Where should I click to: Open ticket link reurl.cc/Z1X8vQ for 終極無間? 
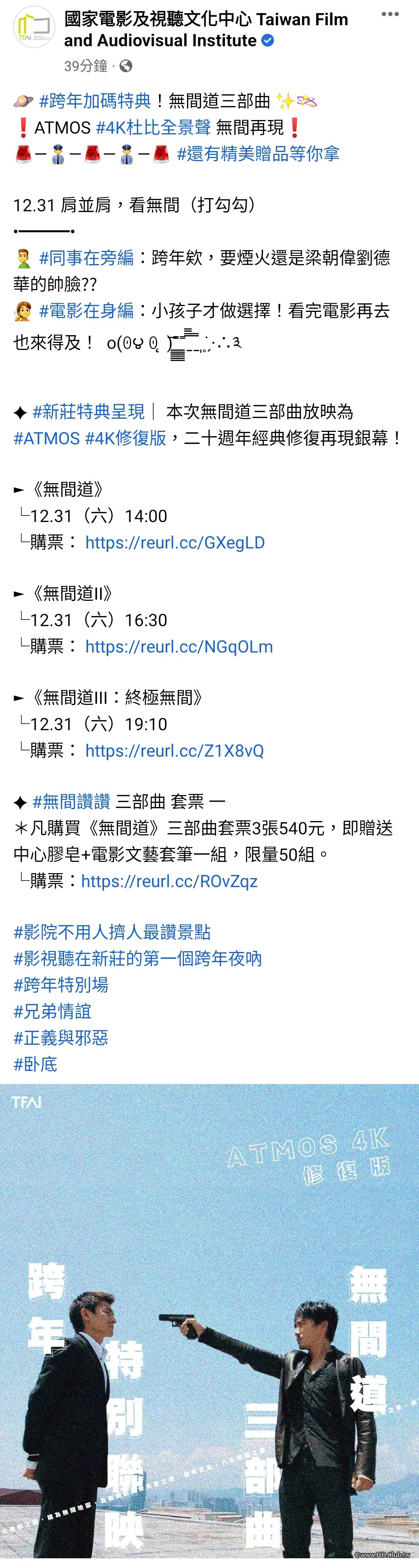point(174,750)
